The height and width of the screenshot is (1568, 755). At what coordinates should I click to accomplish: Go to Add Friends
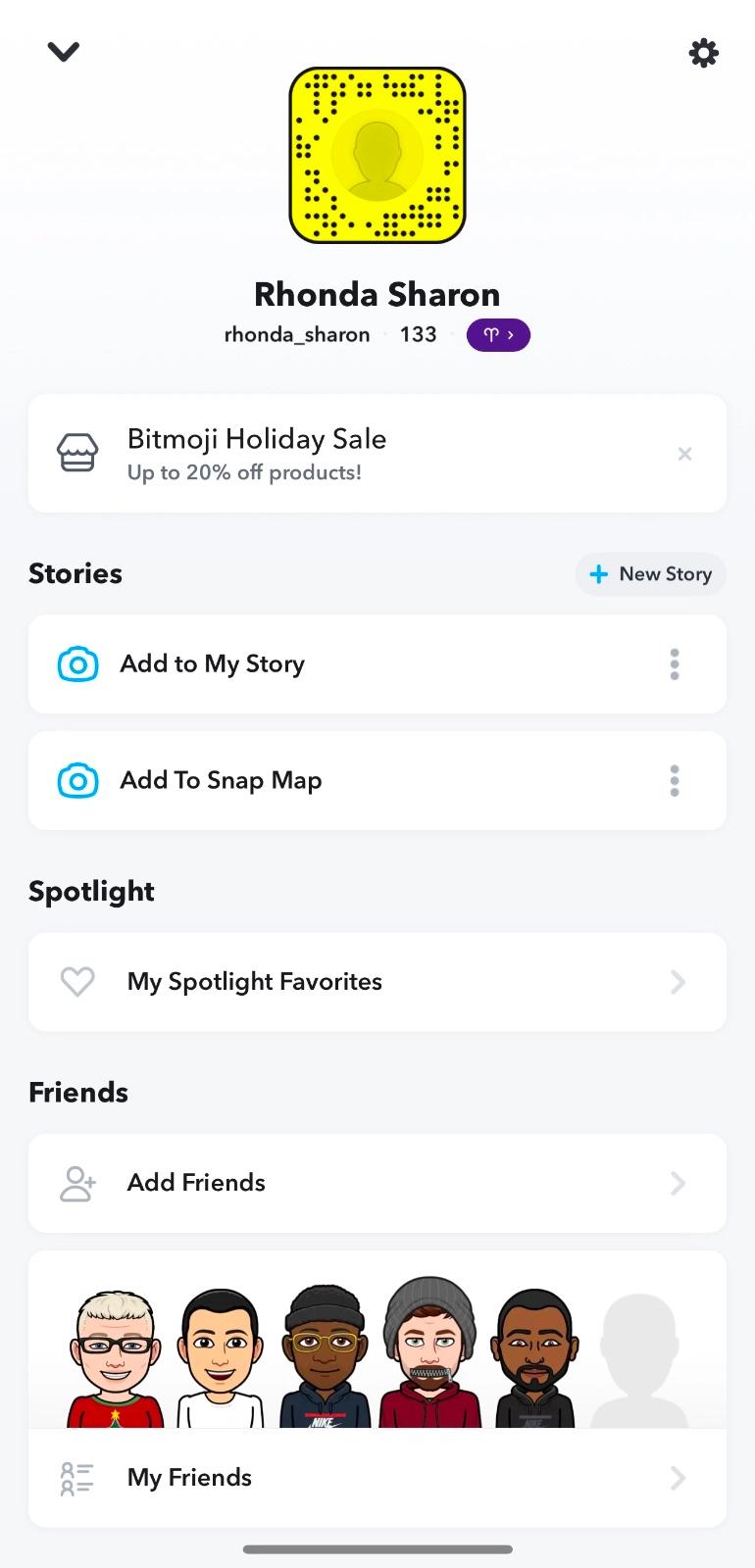point(377,1183)
